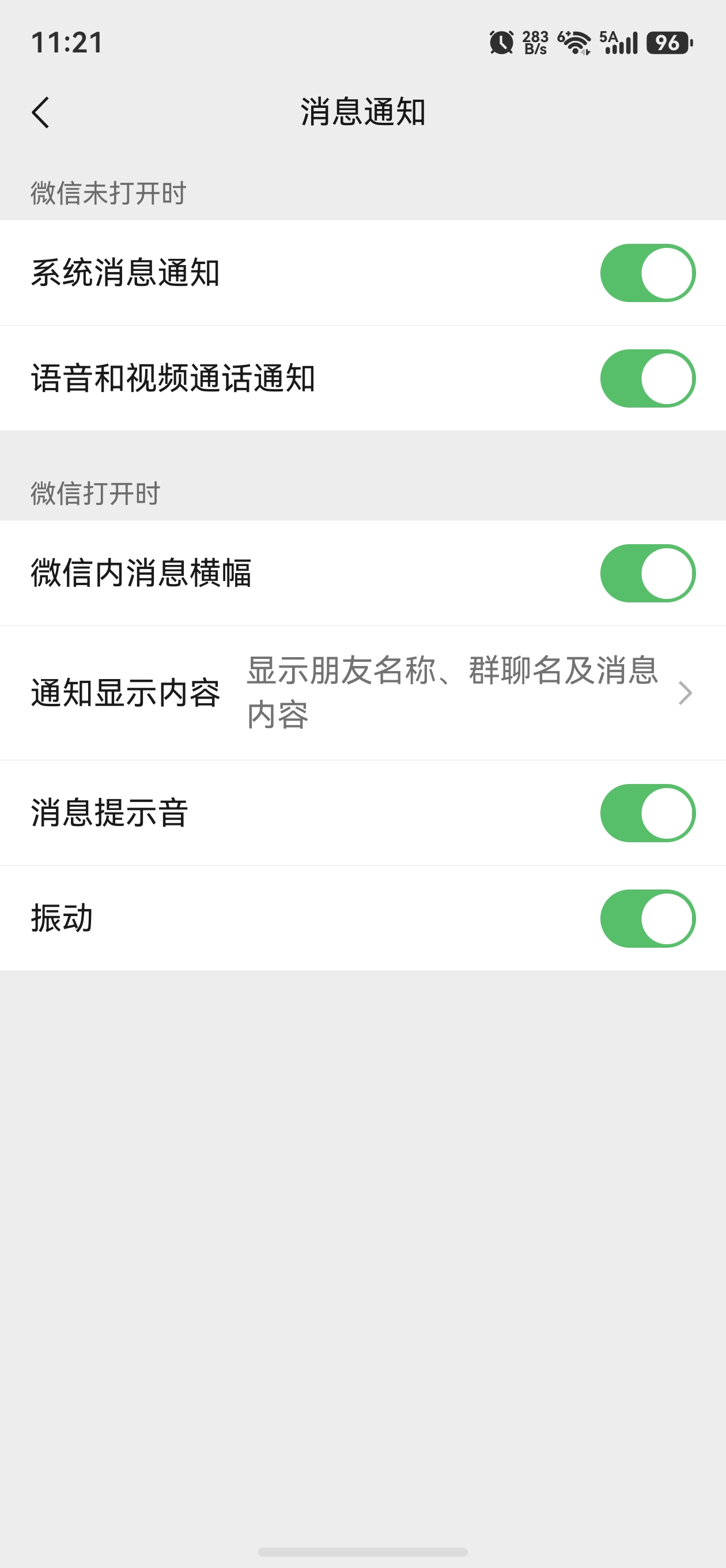
Task: Tap the gesture bar at screen bottom
Action: coord(362,1550)
